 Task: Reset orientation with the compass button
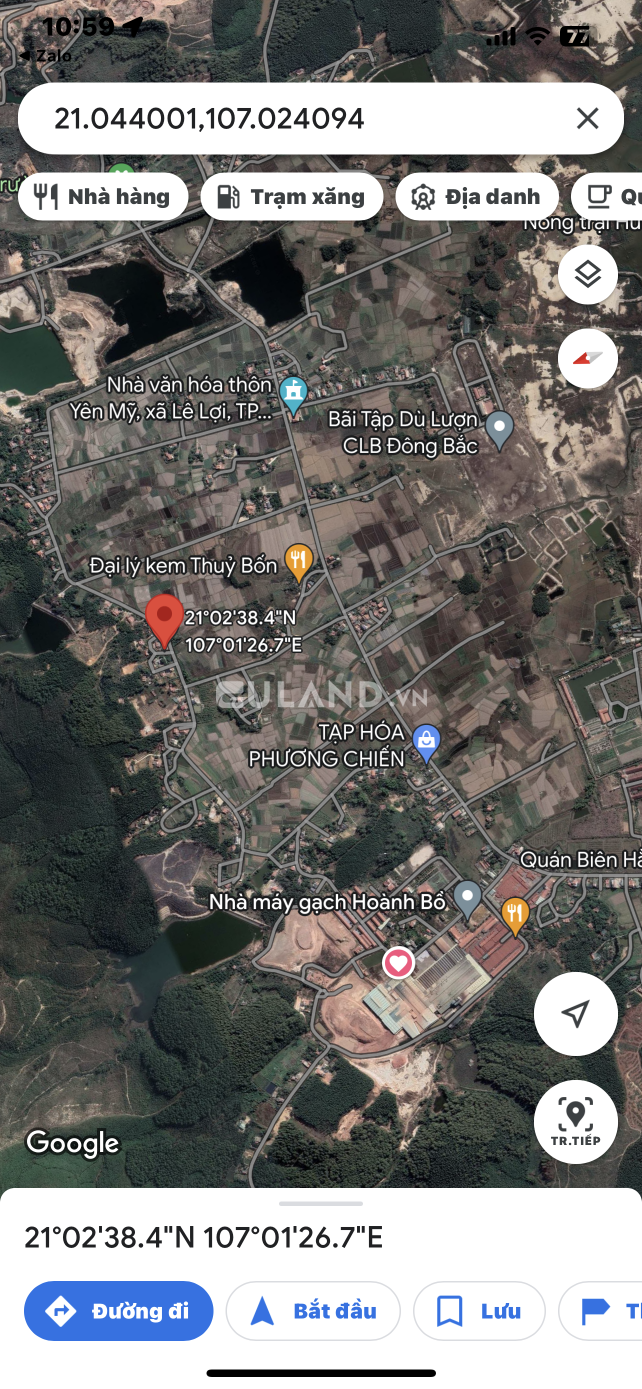[588, 358]
